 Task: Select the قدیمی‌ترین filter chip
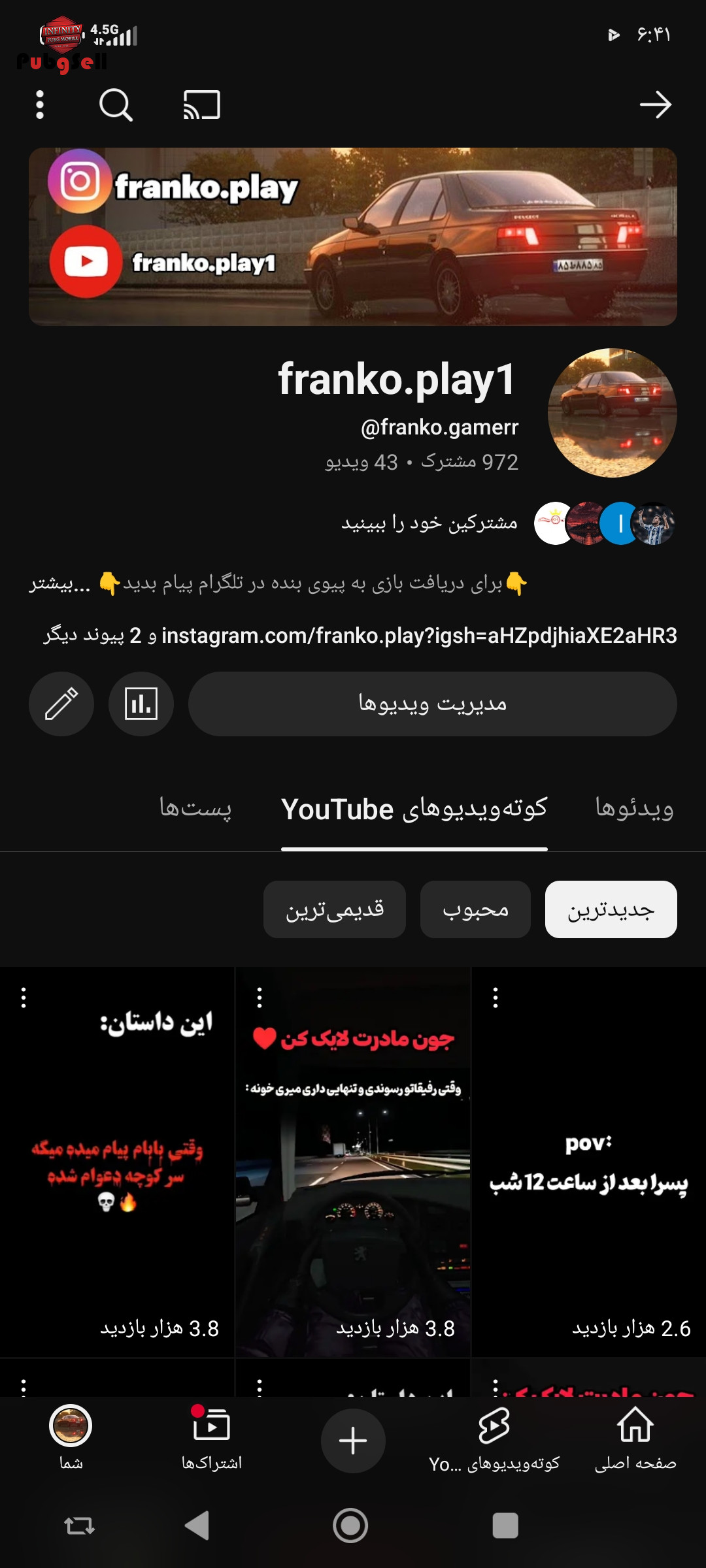335,909
